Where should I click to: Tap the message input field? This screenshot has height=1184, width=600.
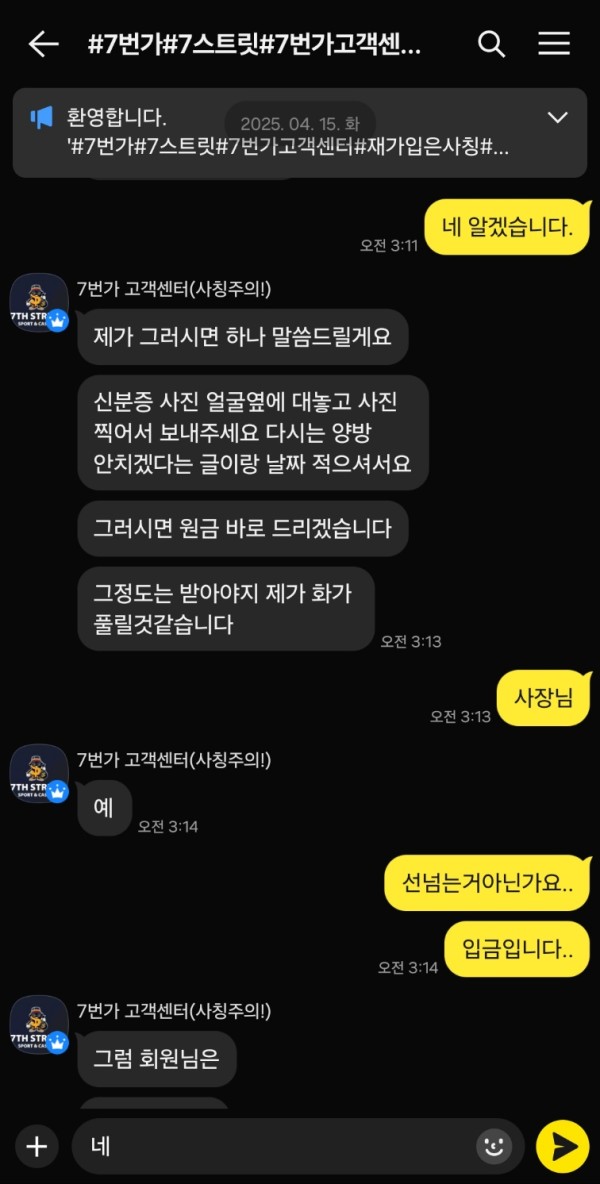[x=270, y=1146]
